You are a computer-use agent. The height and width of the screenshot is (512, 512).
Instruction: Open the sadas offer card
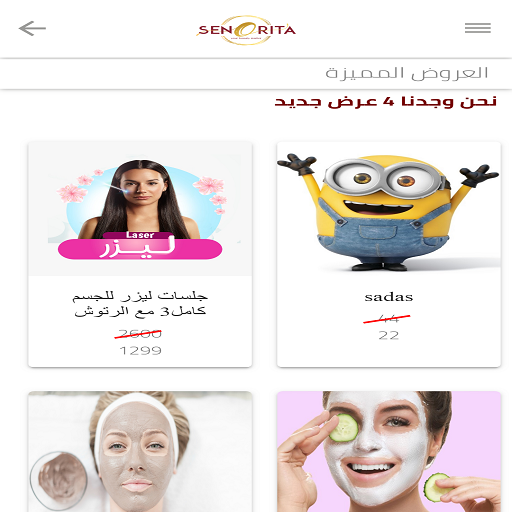tap(389, 254)
